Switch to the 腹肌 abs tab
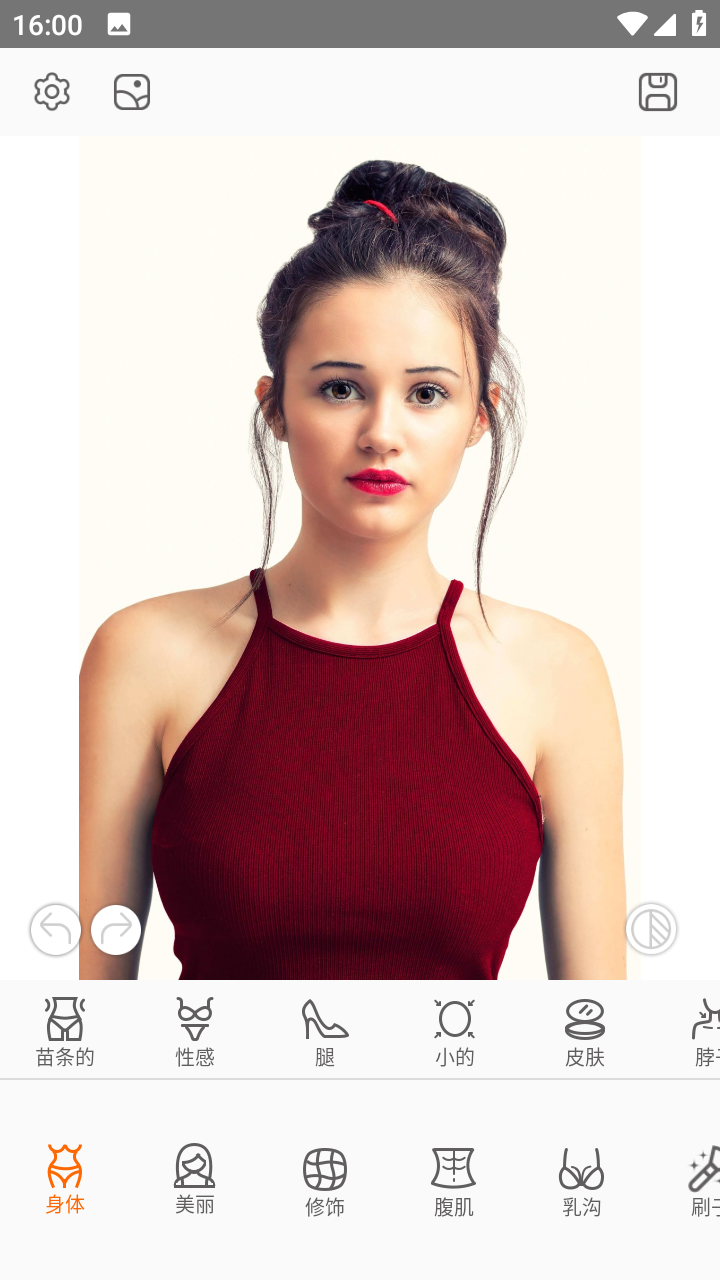The height and width of the screenshot is (1280, 720). 453,1182
